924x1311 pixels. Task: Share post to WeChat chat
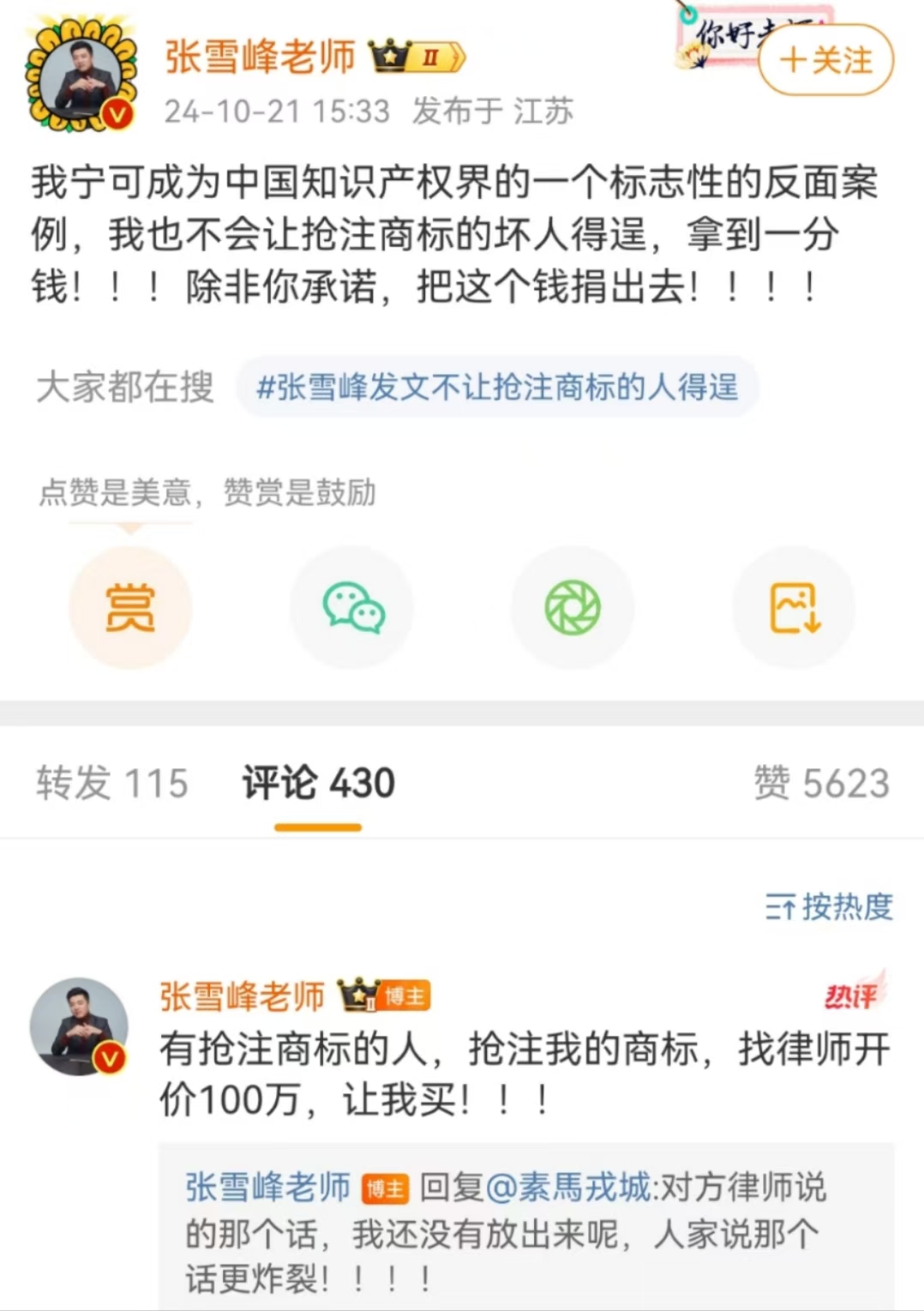[x=352, y=608]
